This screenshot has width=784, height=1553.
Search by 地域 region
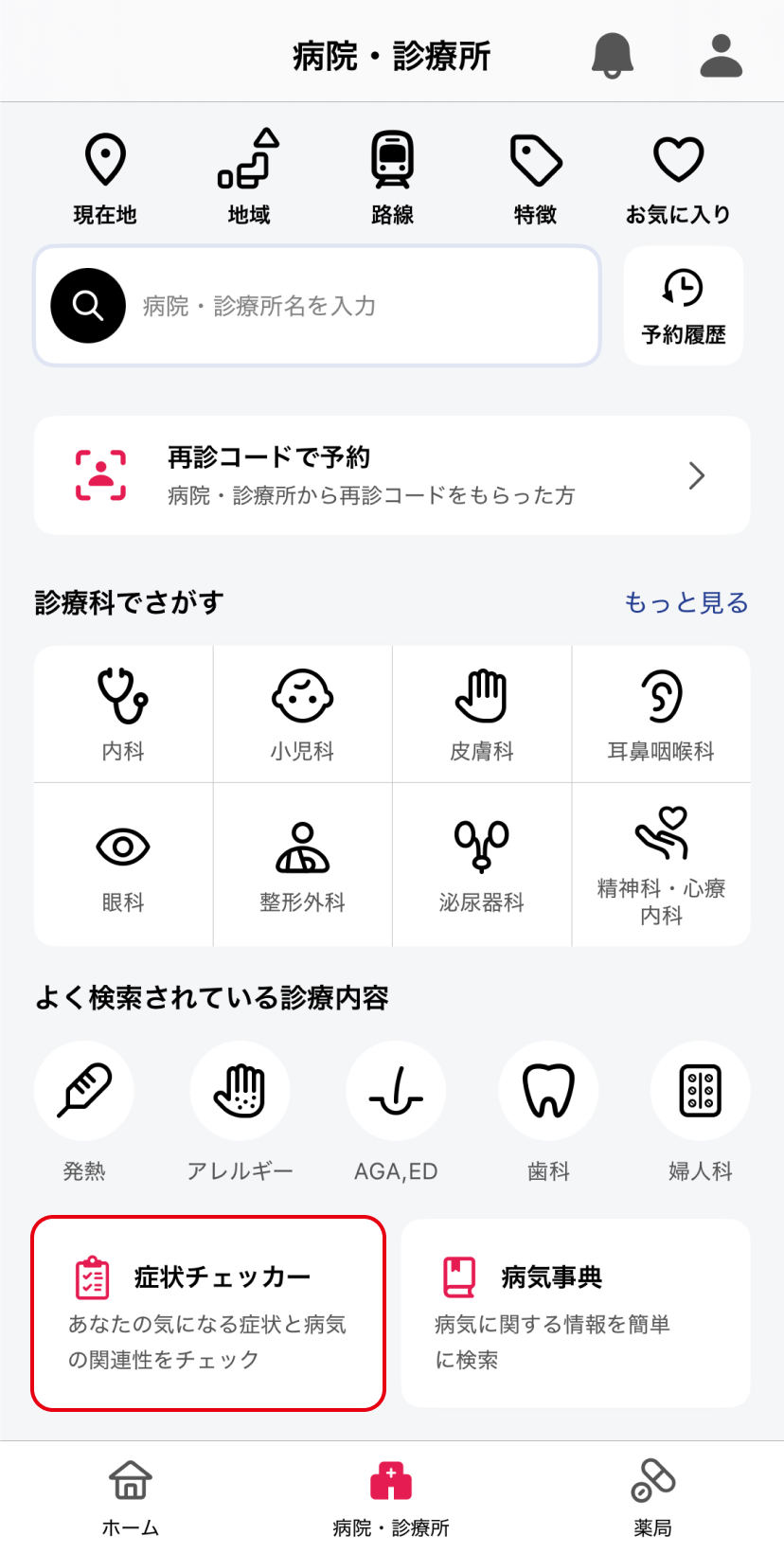pyautogui.click(x=248, y=178)
